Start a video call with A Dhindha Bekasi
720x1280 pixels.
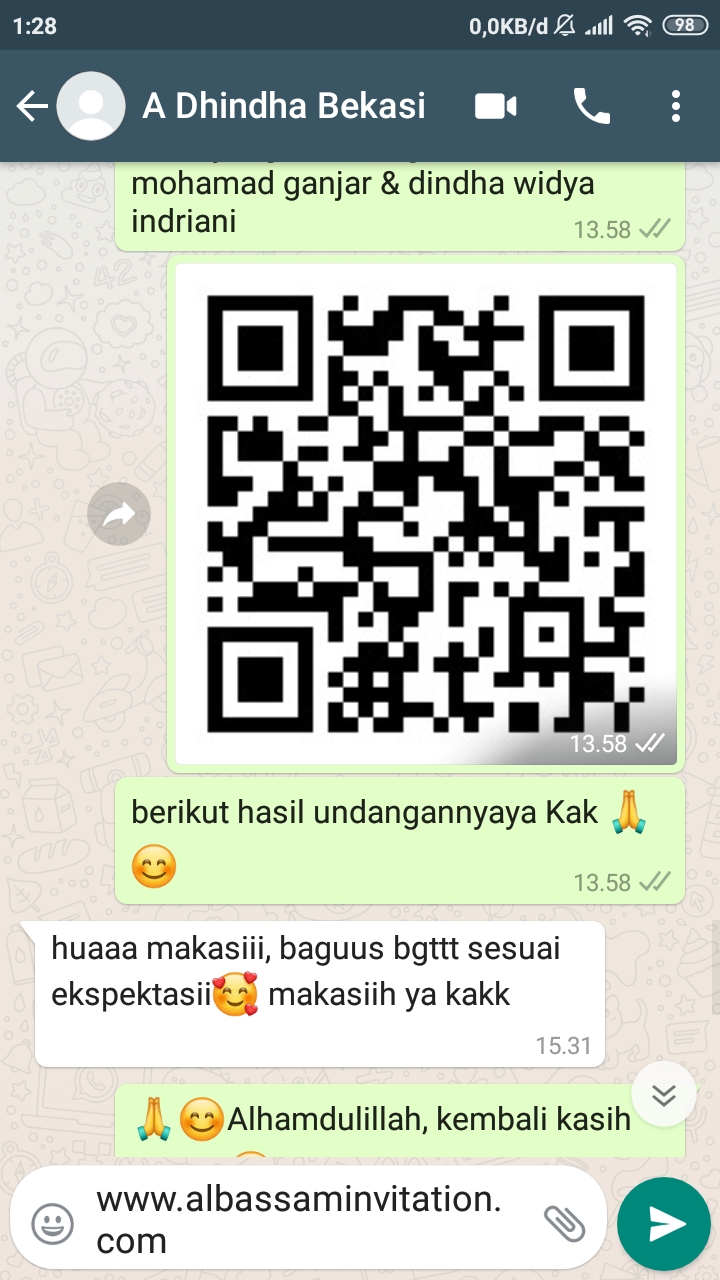(x=495, y=106)
